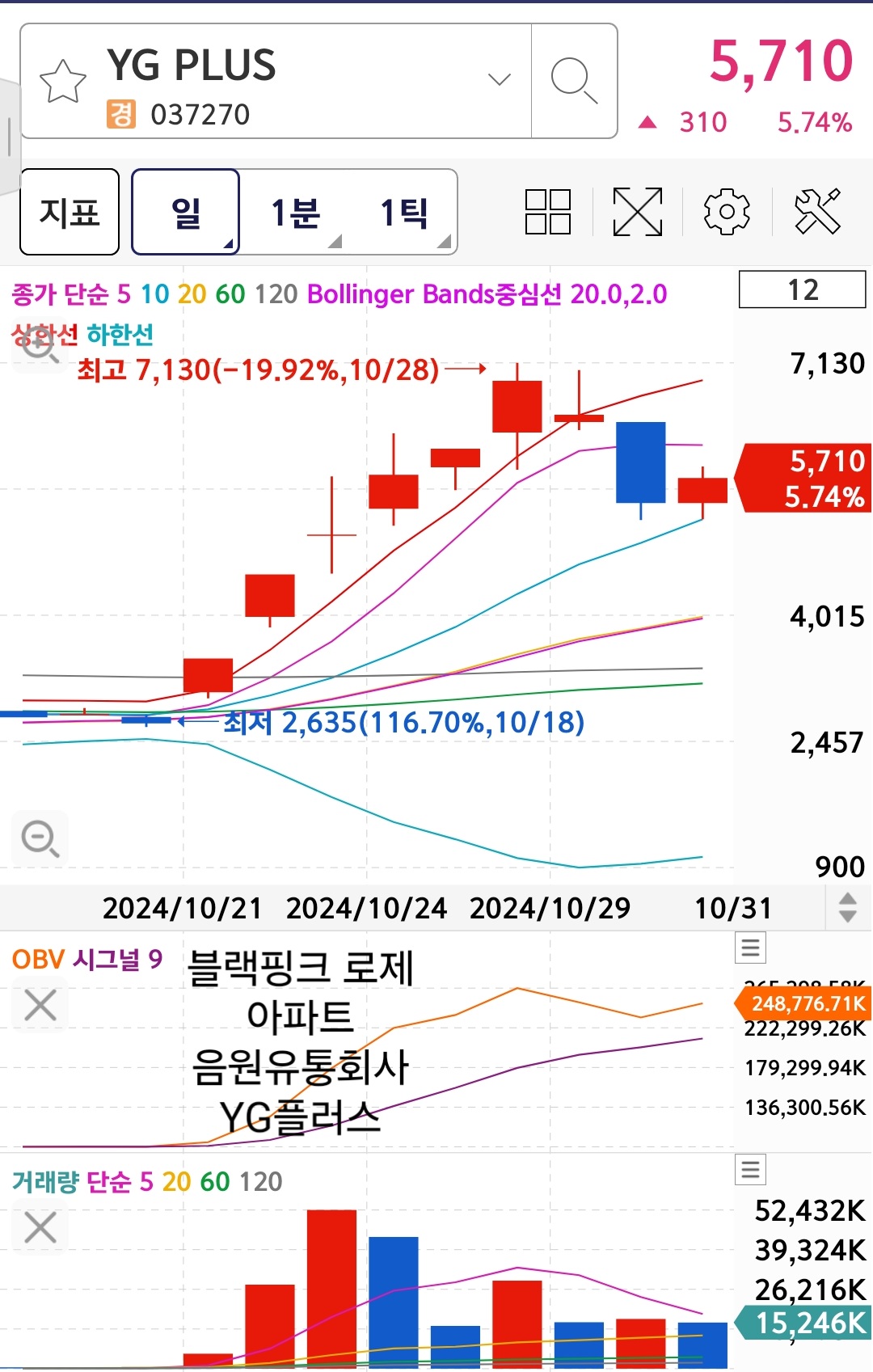Screen dimensions: 873x1372
Task: Add YG PLUS to favorites with star
Action: coord(62,81)
